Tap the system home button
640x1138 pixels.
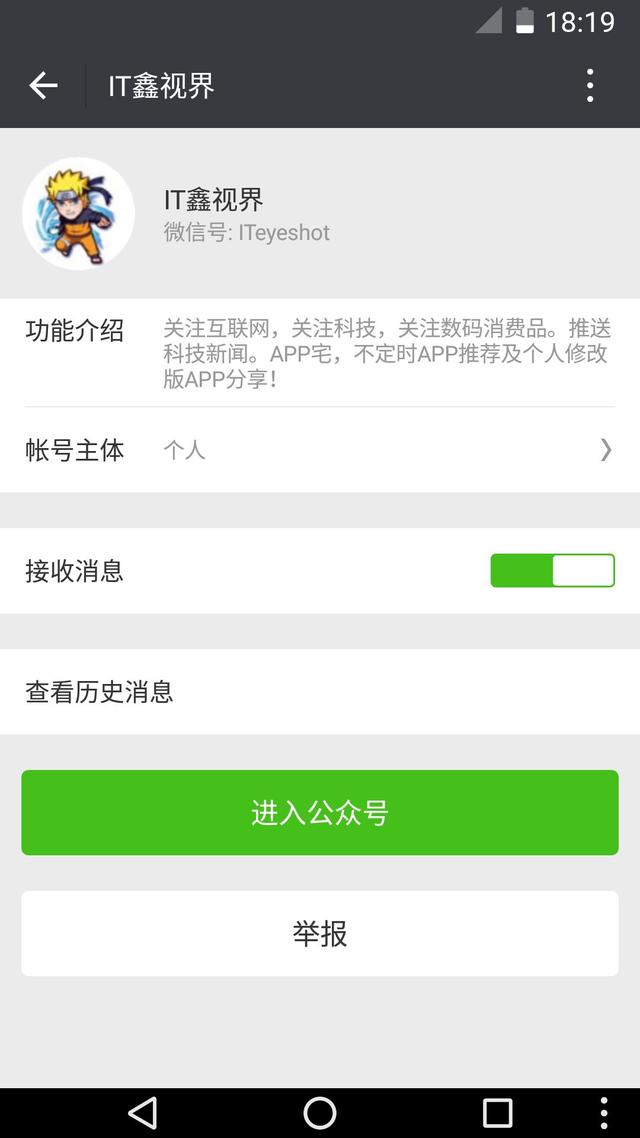pos(320,1113)
